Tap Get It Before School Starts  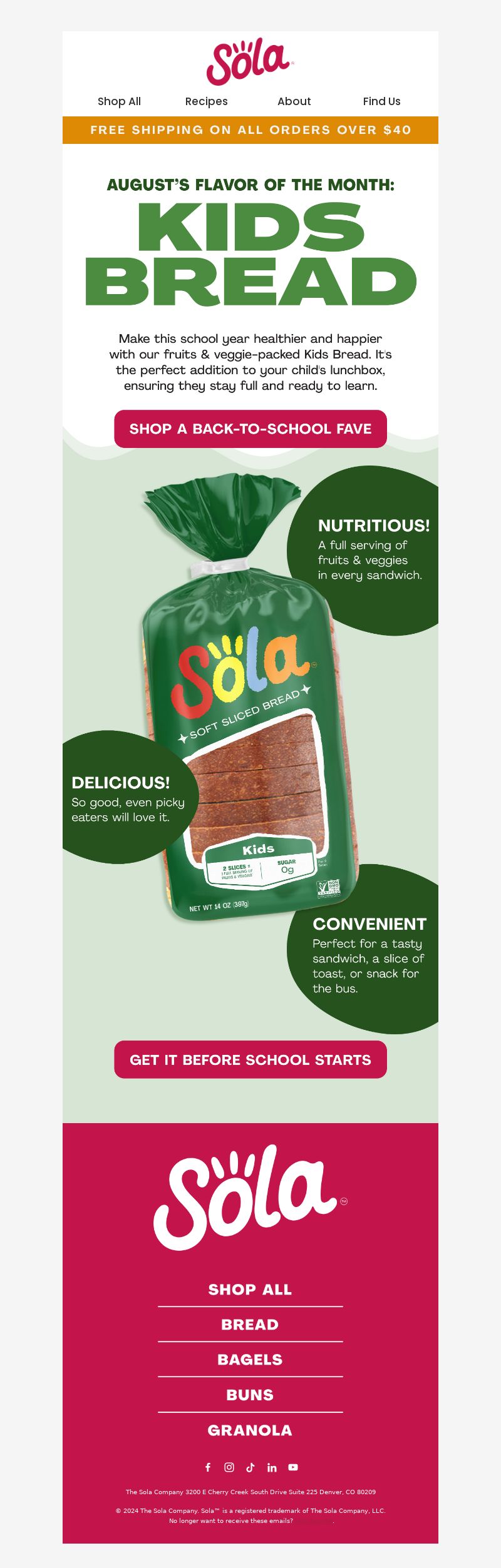250,1059
